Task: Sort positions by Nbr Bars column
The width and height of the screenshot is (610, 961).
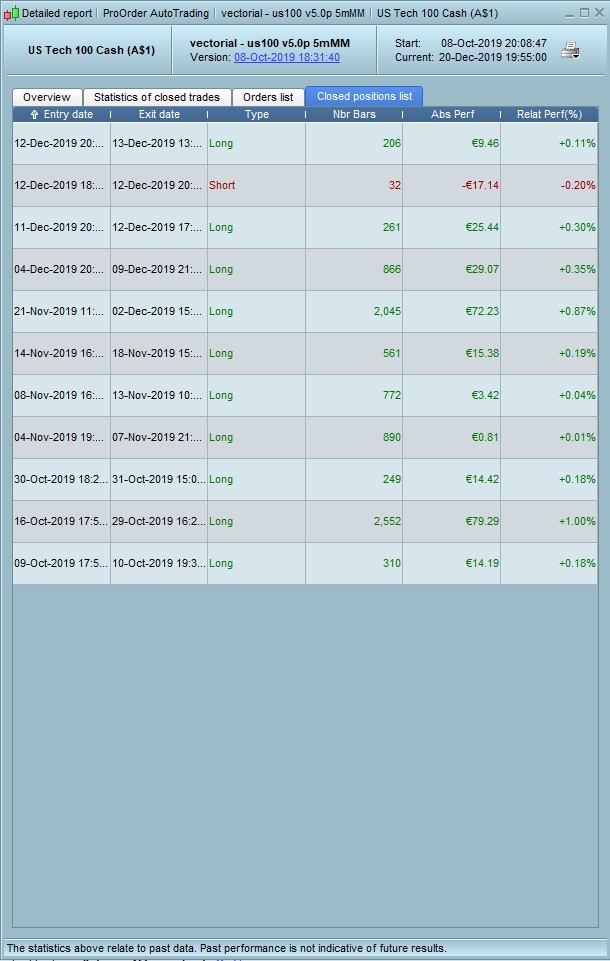Action: click(x=353, y=114)
